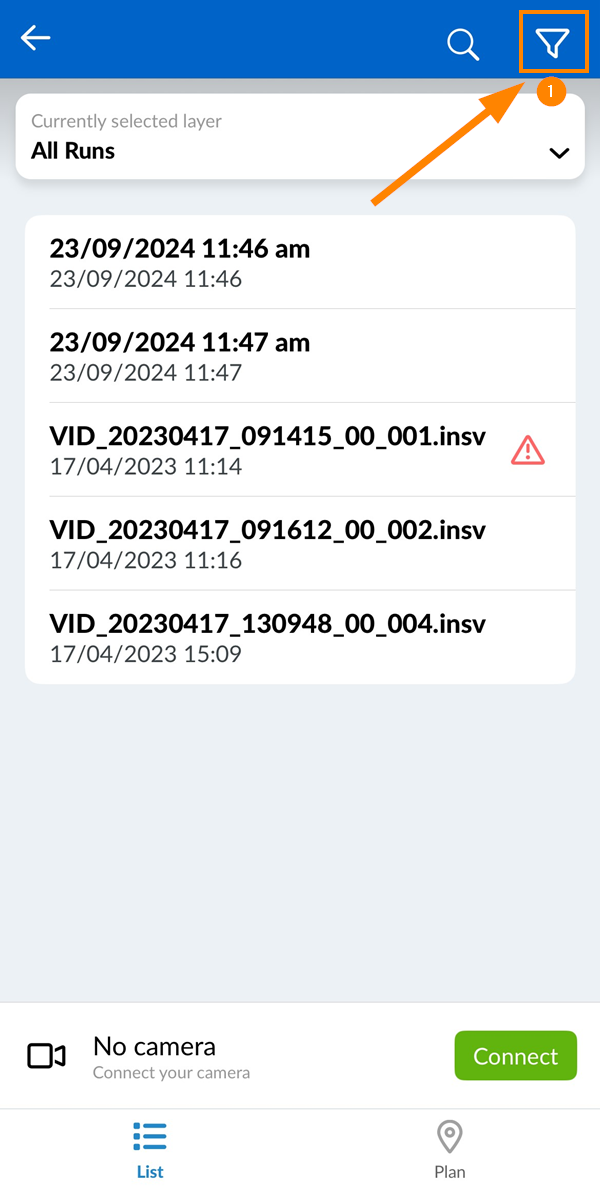
Task: Select the List tab
Action: [x=150, y=1150]
